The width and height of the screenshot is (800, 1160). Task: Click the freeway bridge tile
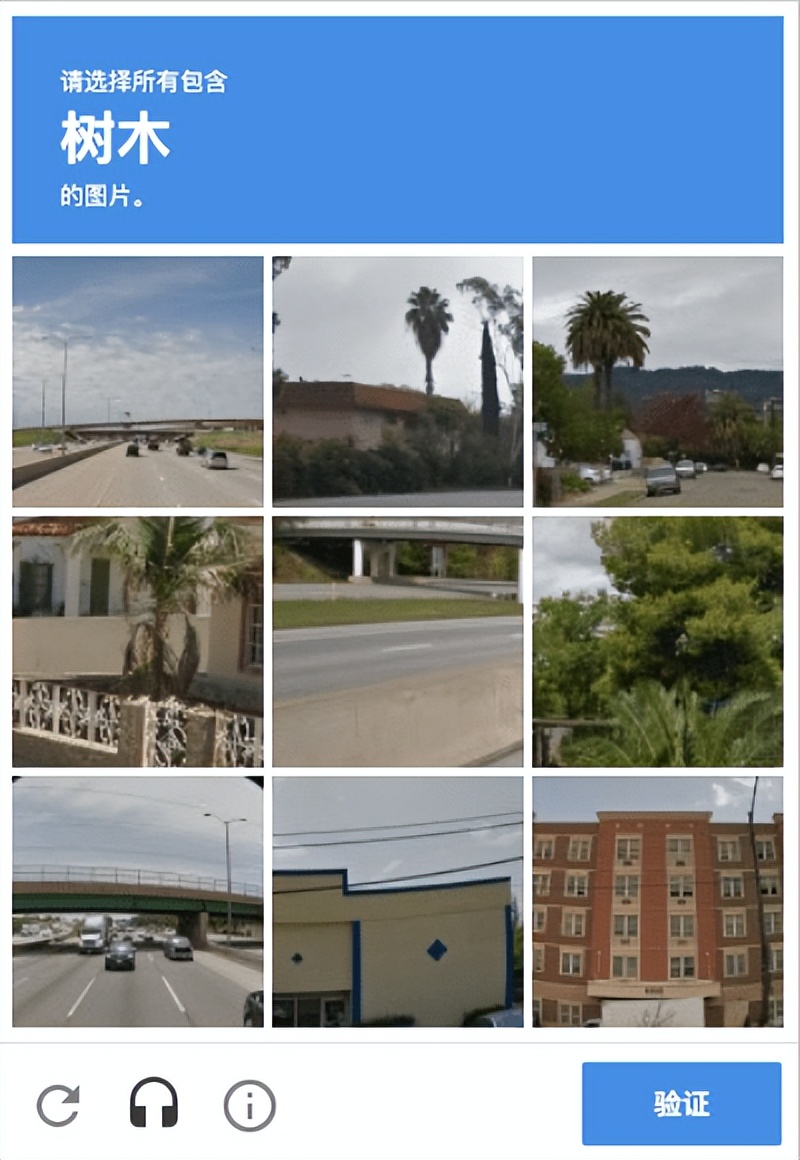pyautogui.click(x=398, y=640)
